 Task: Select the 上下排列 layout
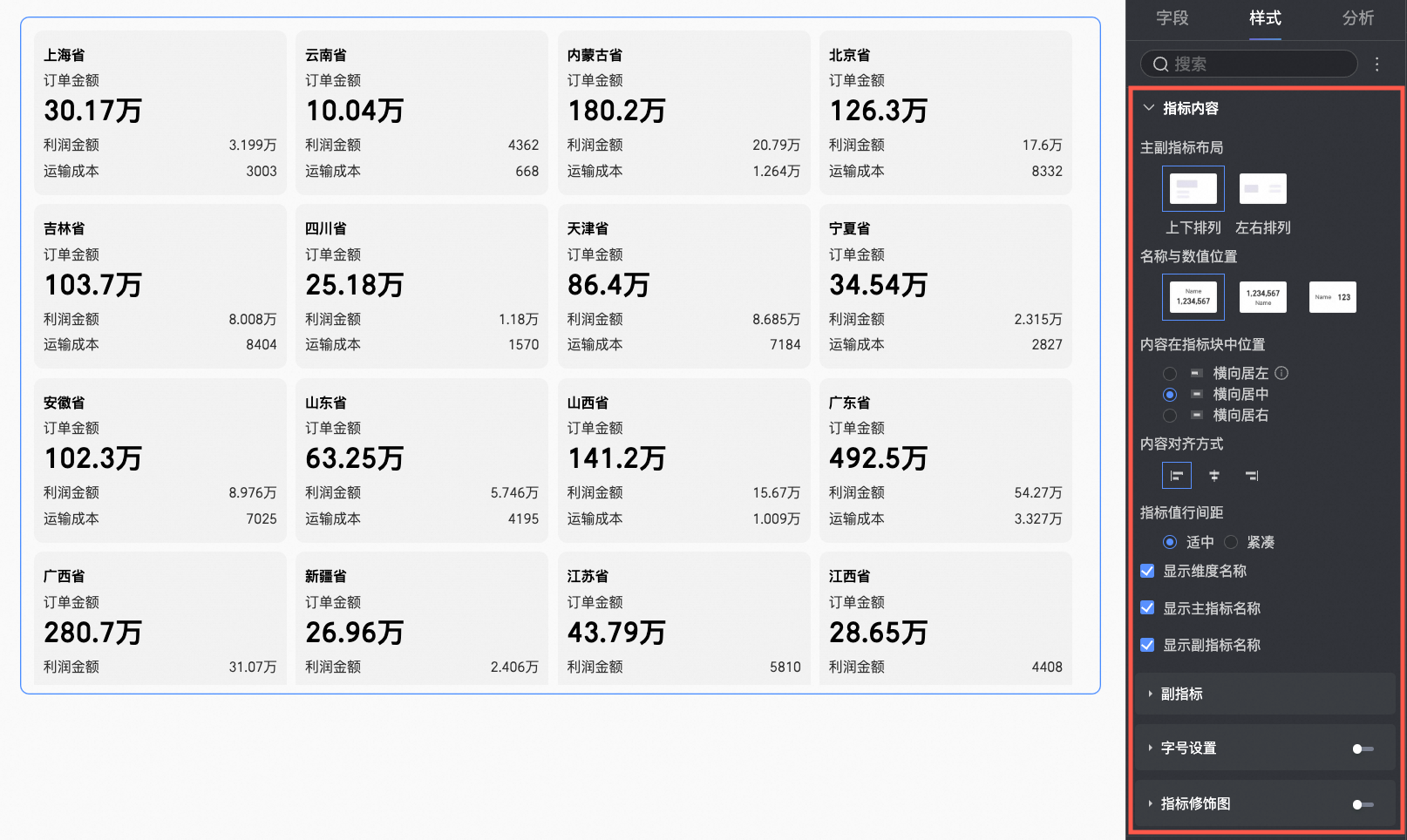pyautogui.click(x=1193, y=188)
